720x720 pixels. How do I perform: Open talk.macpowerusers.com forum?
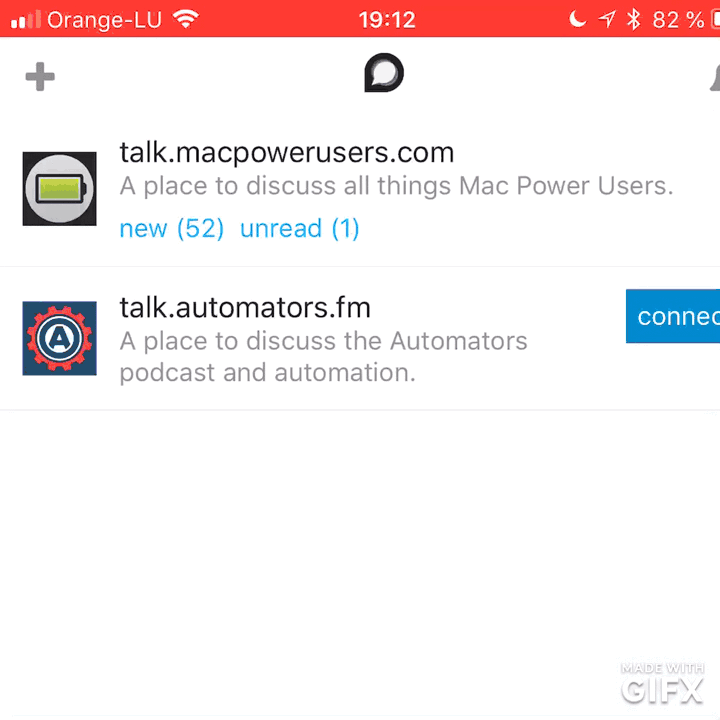pyautogui.click(x=286, y=153)
